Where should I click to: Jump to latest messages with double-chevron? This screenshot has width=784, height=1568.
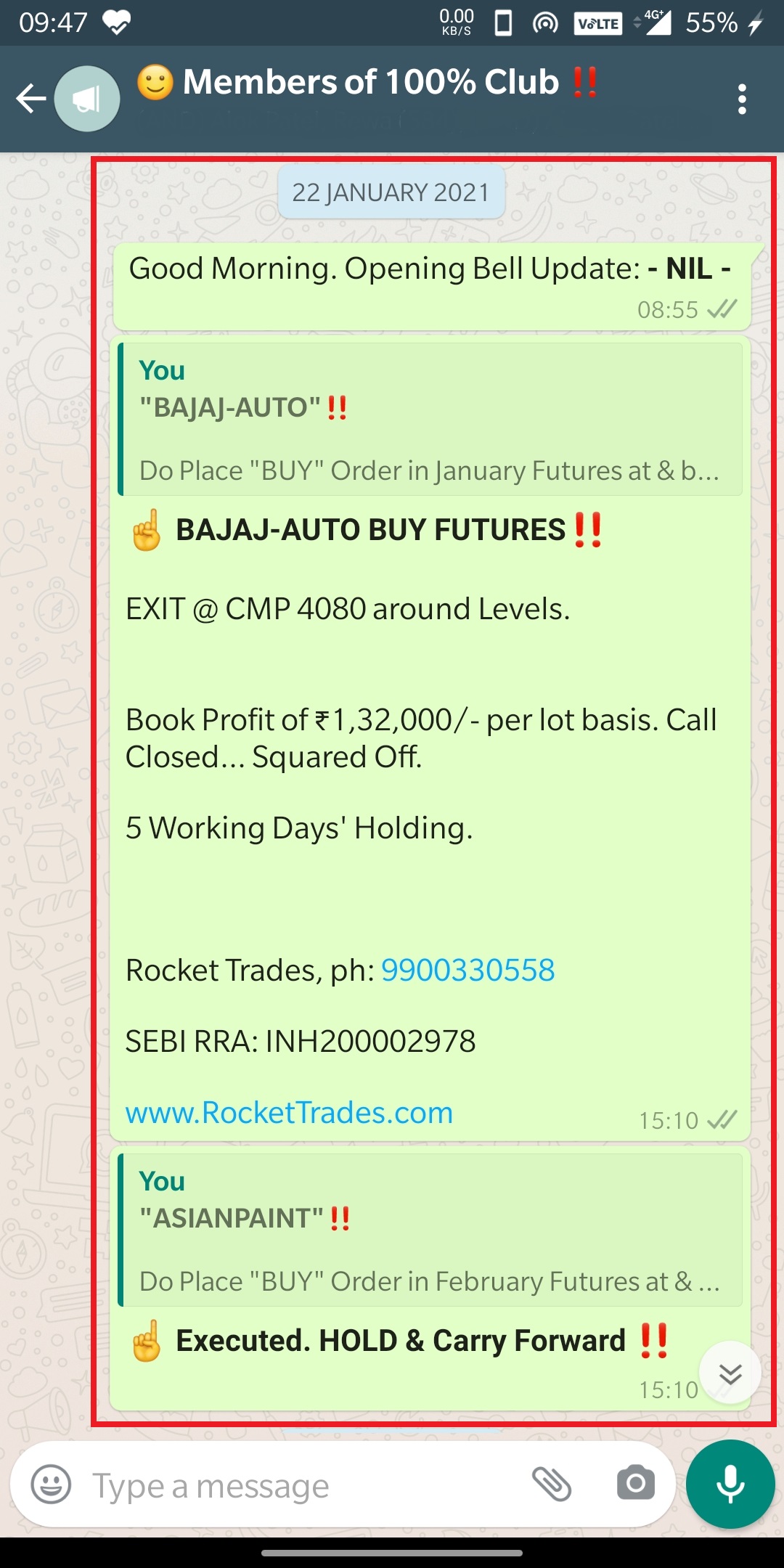point(730,1373)
